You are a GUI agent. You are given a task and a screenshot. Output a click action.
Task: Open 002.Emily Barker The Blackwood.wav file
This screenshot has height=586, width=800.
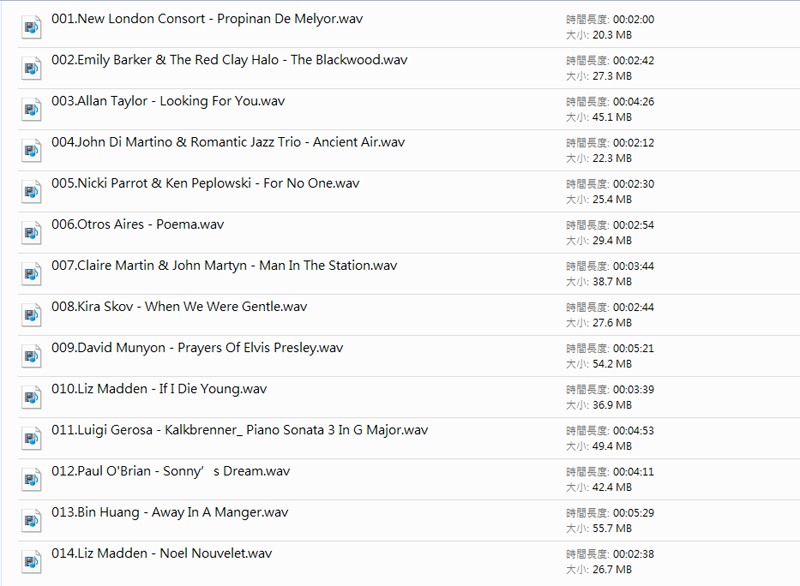click(x=229, y=59)
